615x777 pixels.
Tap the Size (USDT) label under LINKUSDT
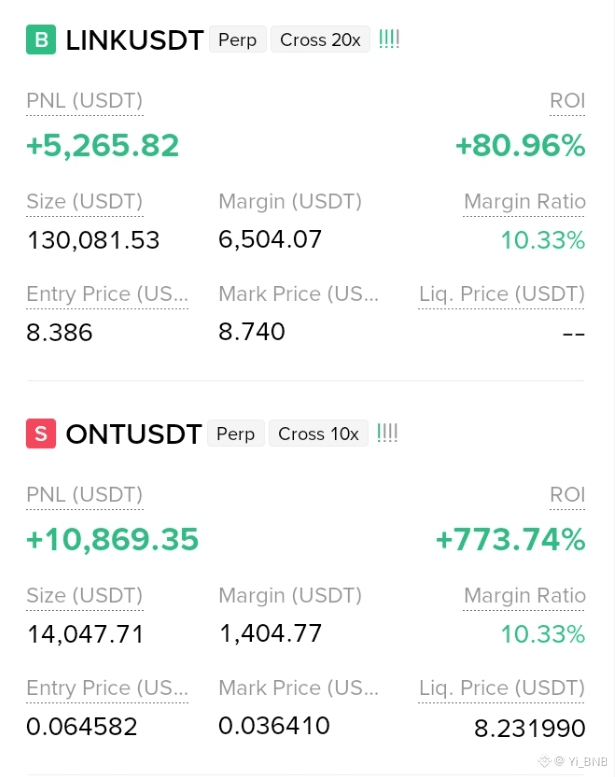[x=85, y=202]
